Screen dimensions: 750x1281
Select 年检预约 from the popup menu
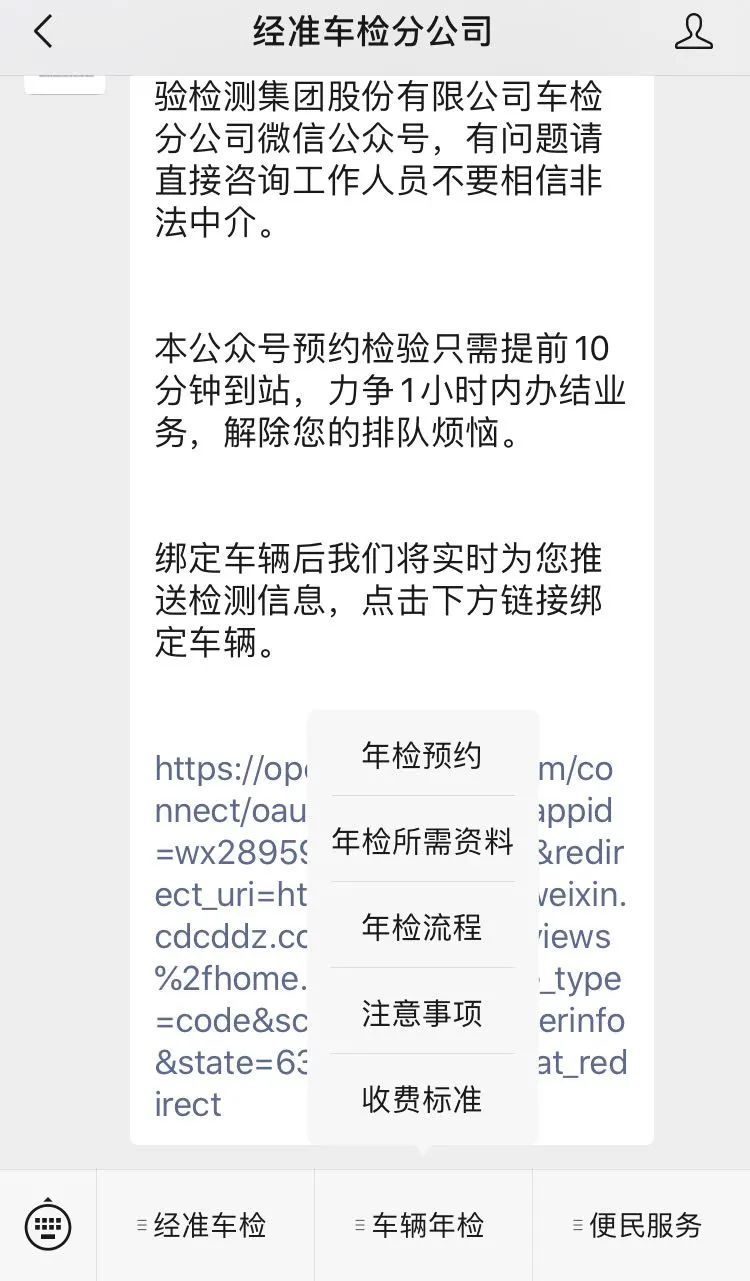[x=422, y=755]
